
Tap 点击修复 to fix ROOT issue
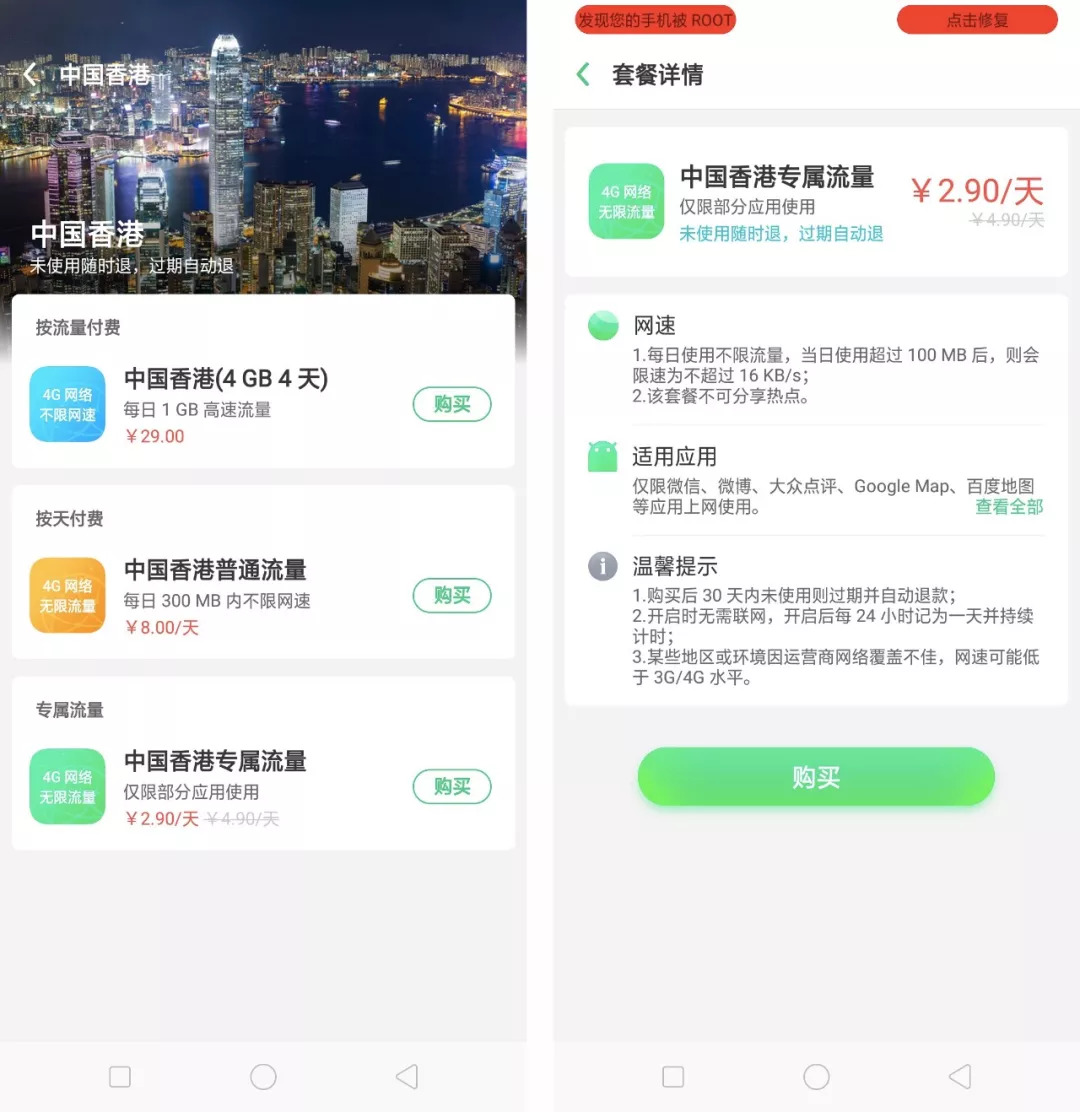pos(975,20)
